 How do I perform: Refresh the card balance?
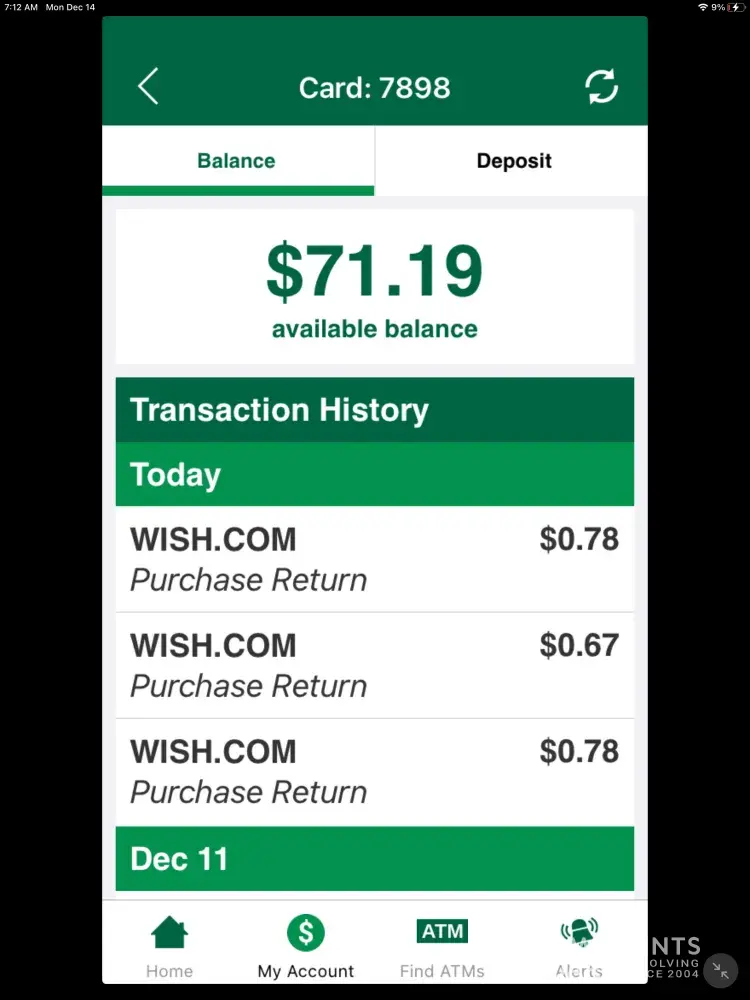tap(601, 87)
